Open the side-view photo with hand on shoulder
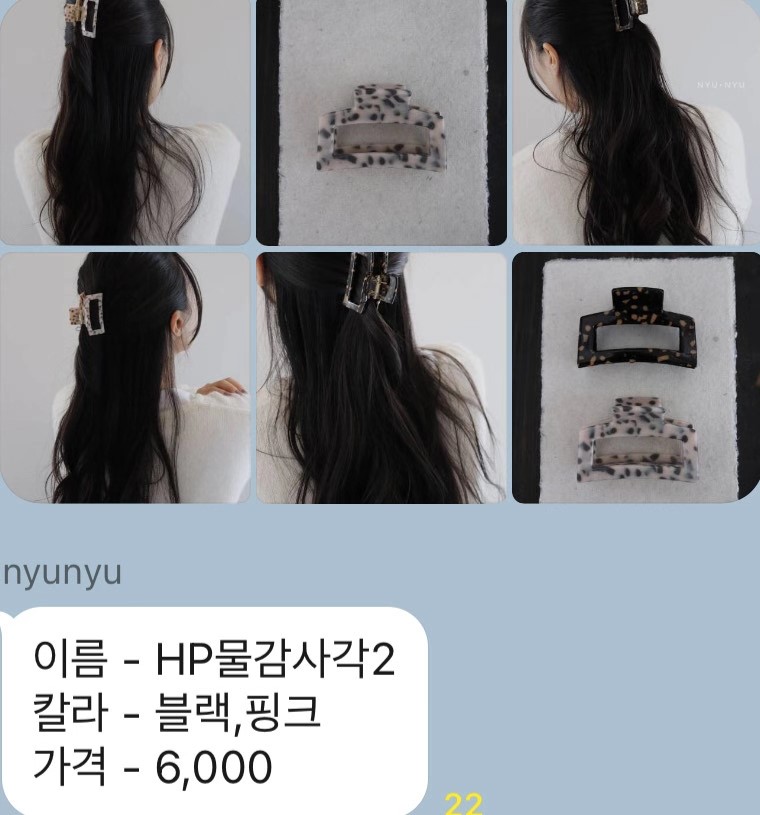The width and height of the screenshot is (760, 815). tap(125, 377)
